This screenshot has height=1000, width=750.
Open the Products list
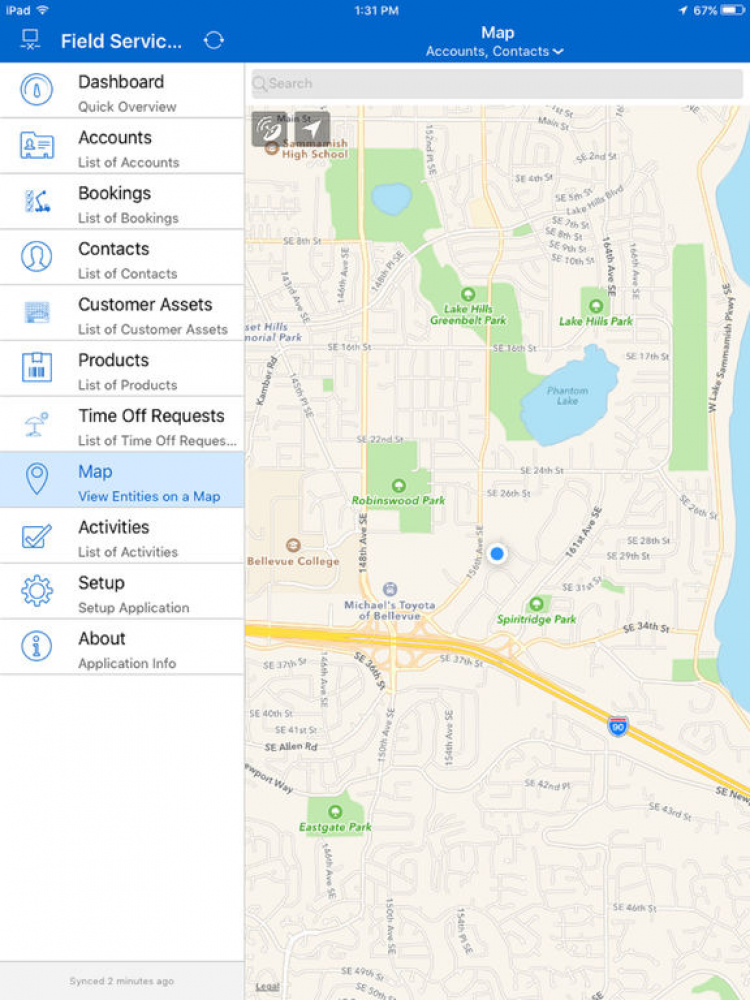[x=122, y=370]
